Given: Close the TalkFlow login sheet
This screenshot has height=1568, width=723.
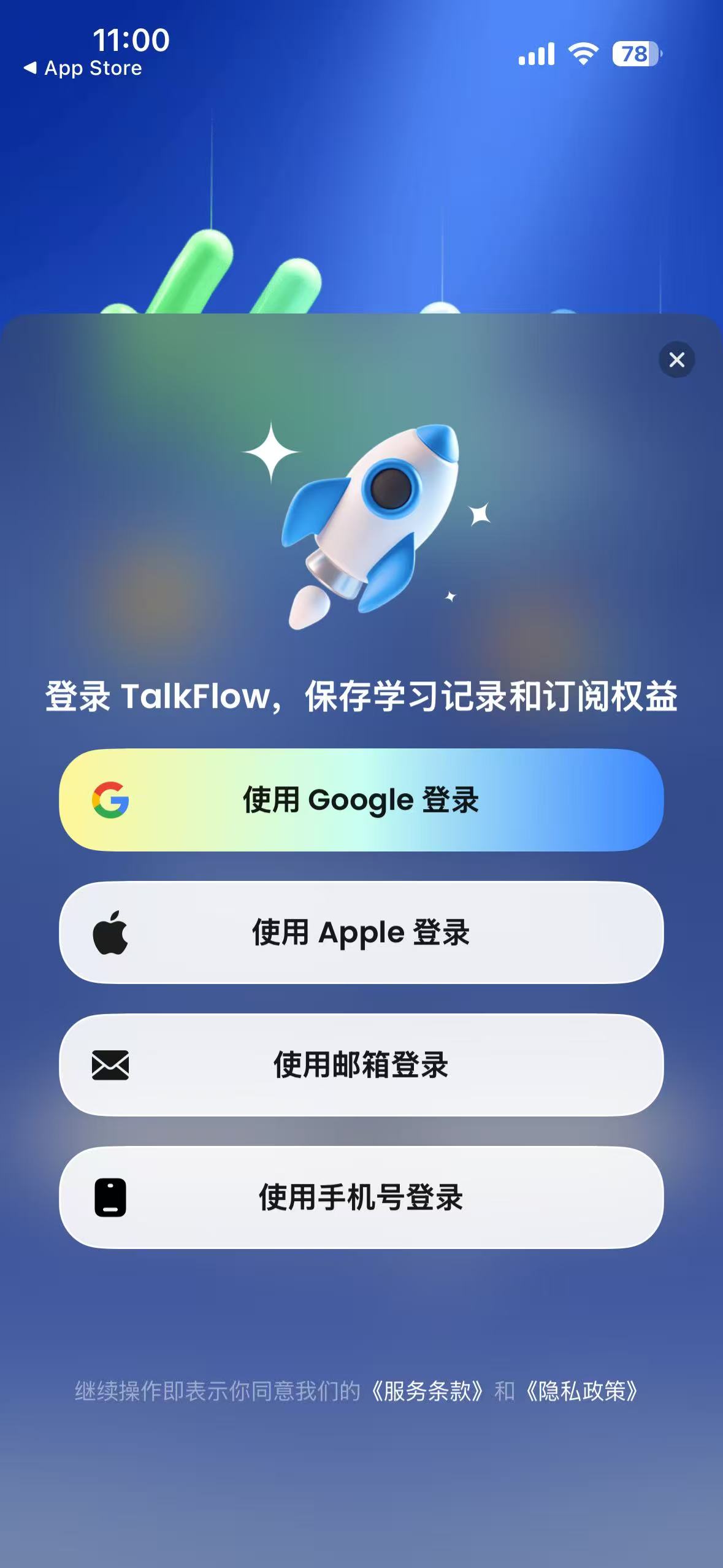Looking at the screenshot, I should coord(676,359).
